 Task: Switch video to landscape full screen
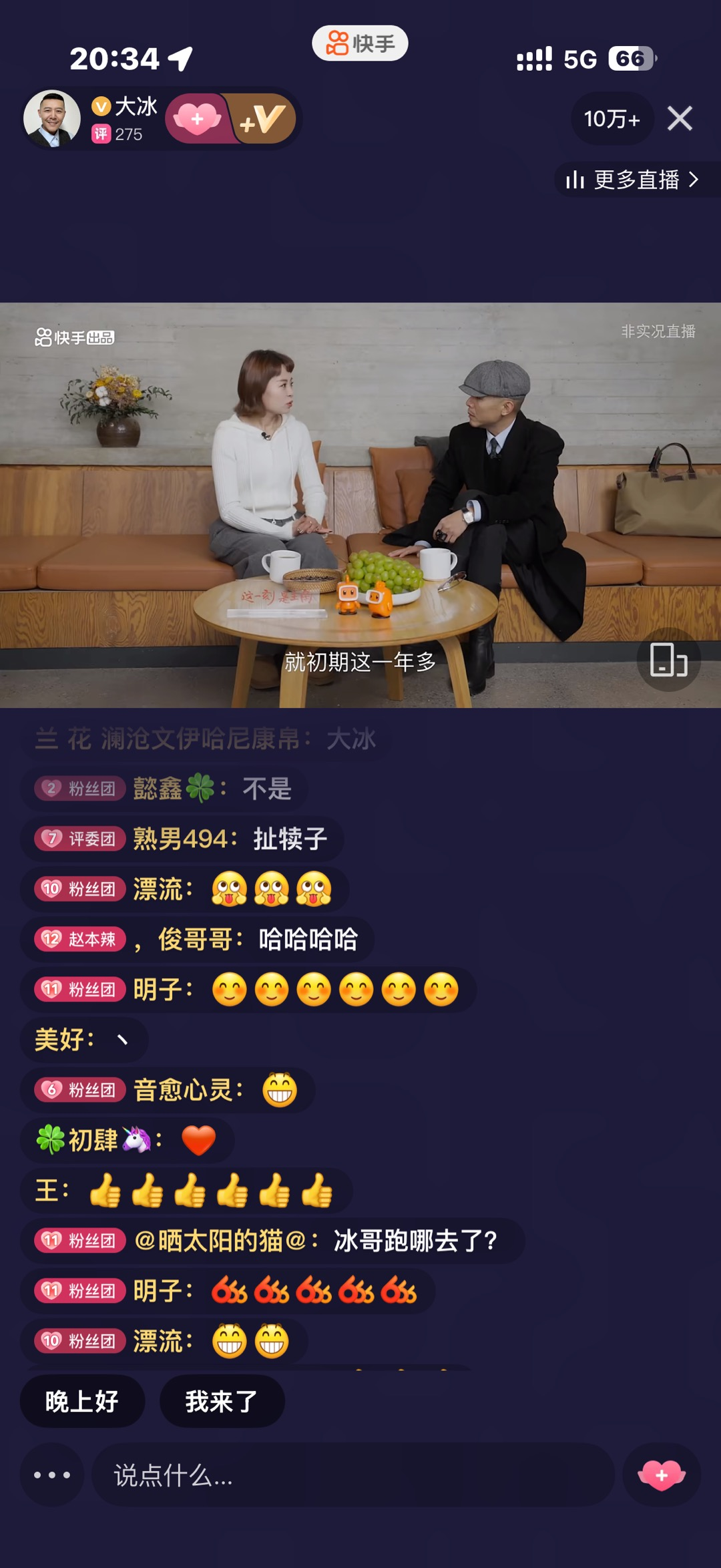668,660
